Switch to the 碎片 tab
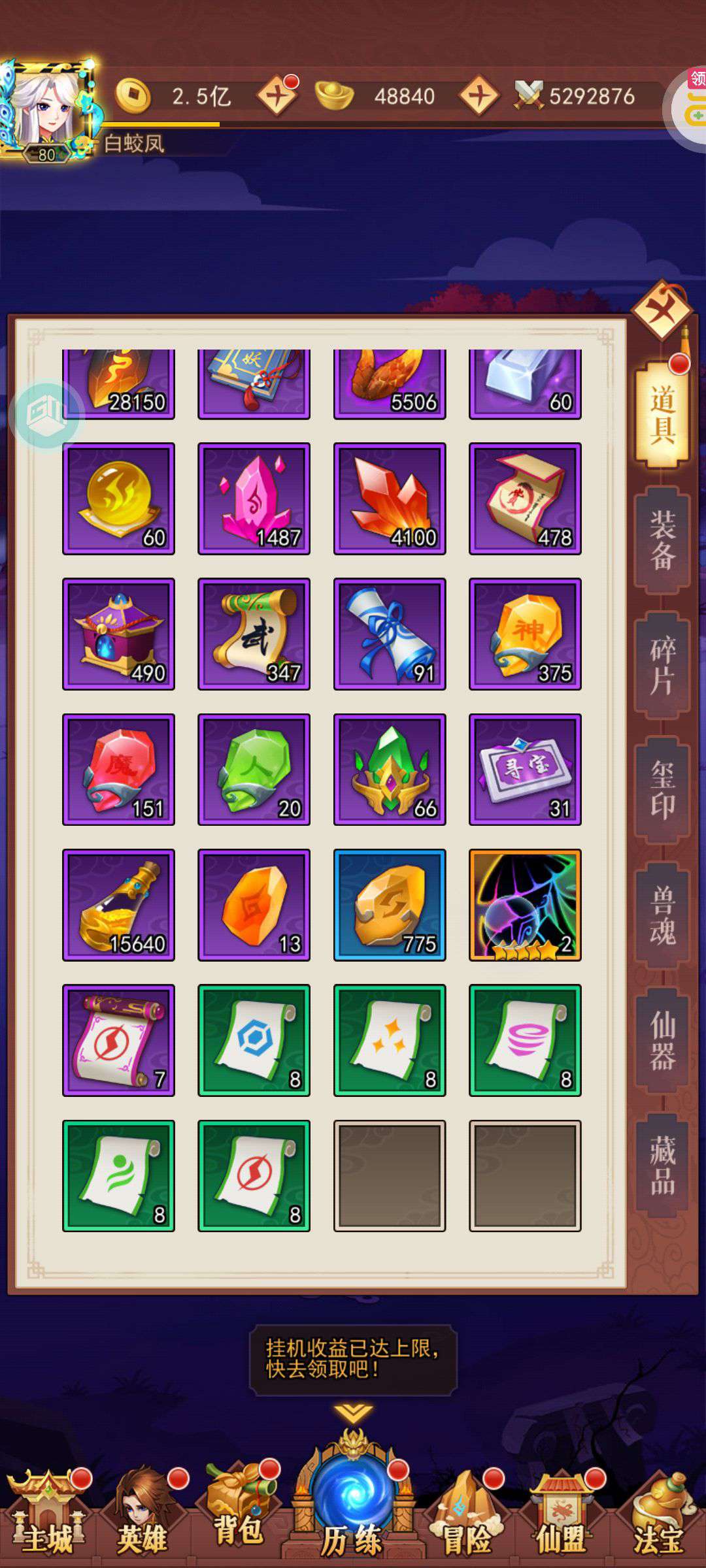 coord(662,666)
